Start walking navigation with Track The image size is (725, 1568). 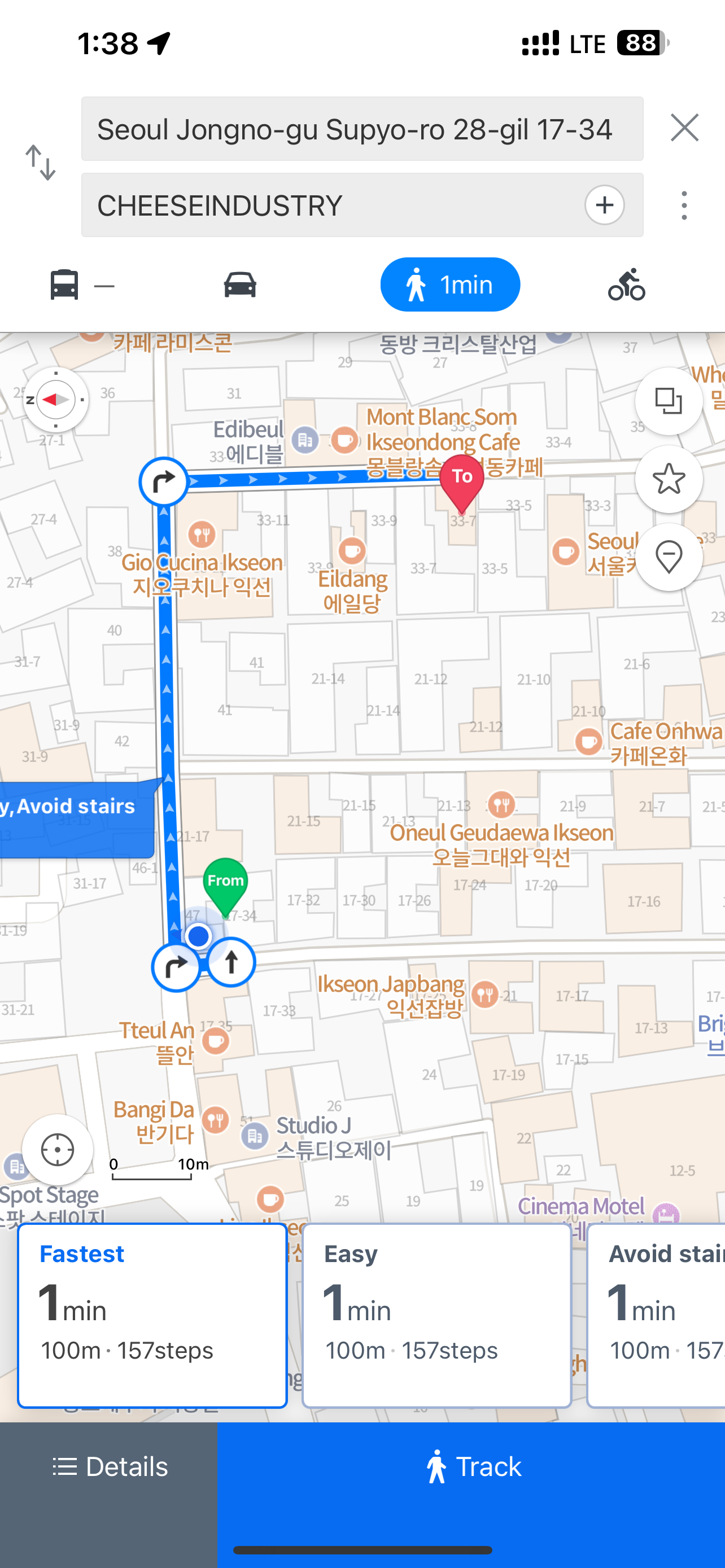pos(472,1467)
